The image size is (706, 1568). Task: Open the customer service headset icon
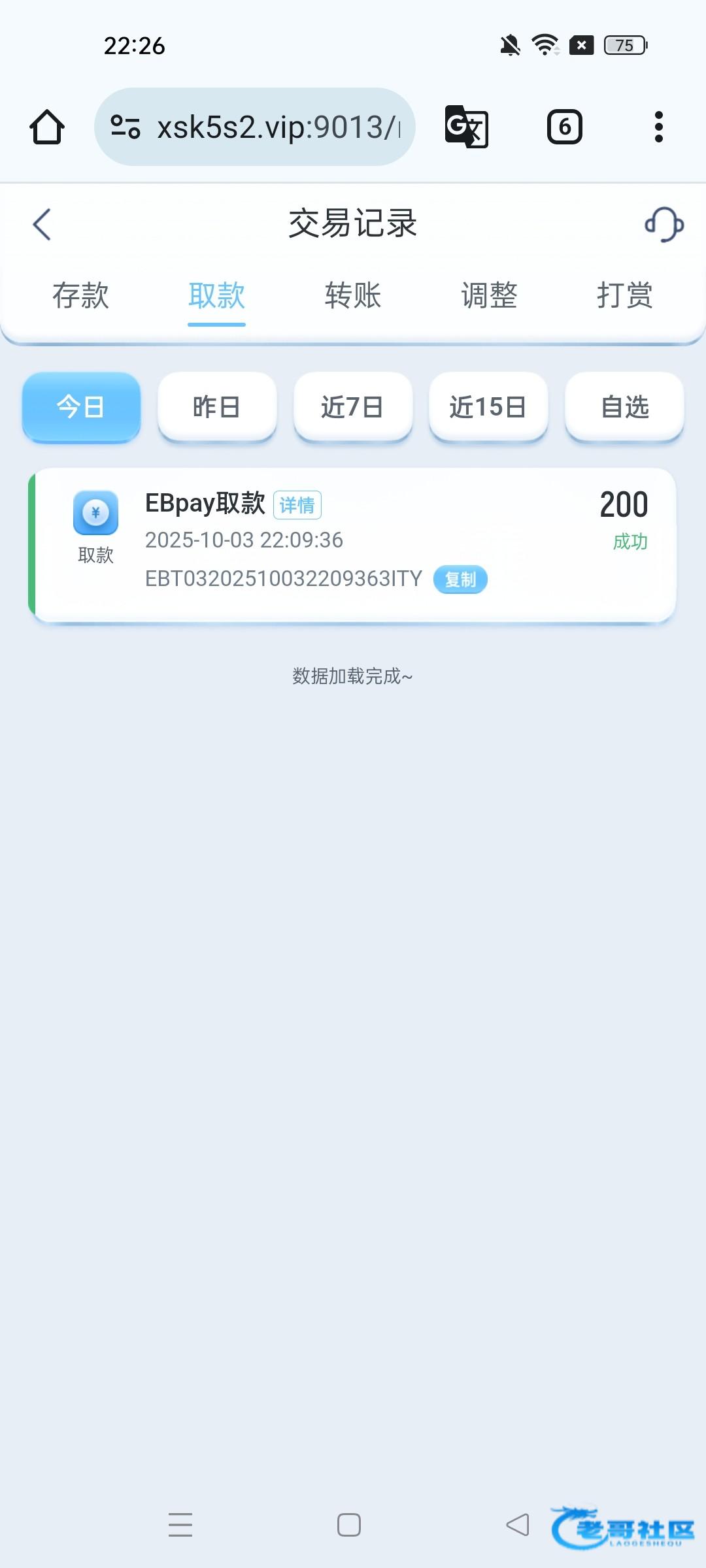664,225
